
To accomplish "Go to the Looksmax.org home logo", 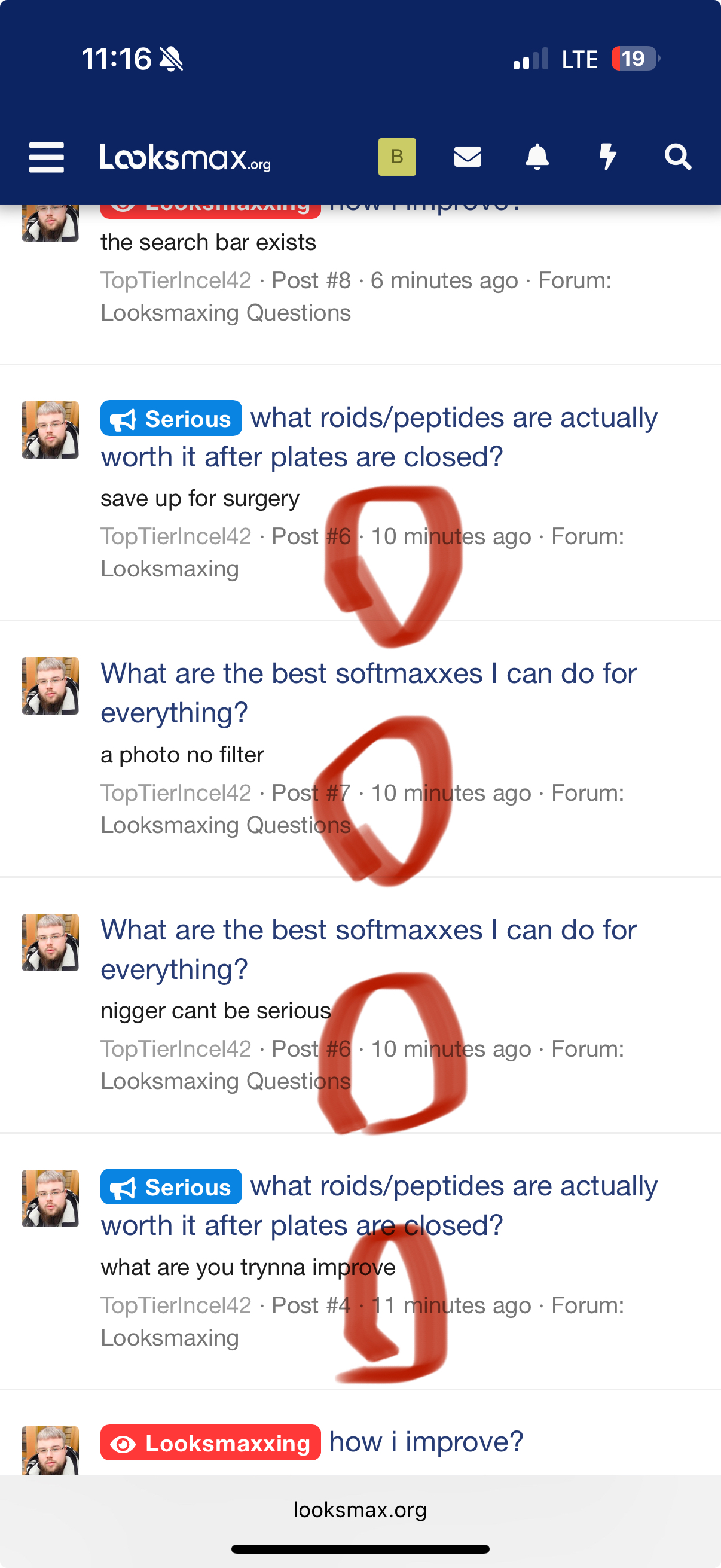I will (x=185, y=157).
